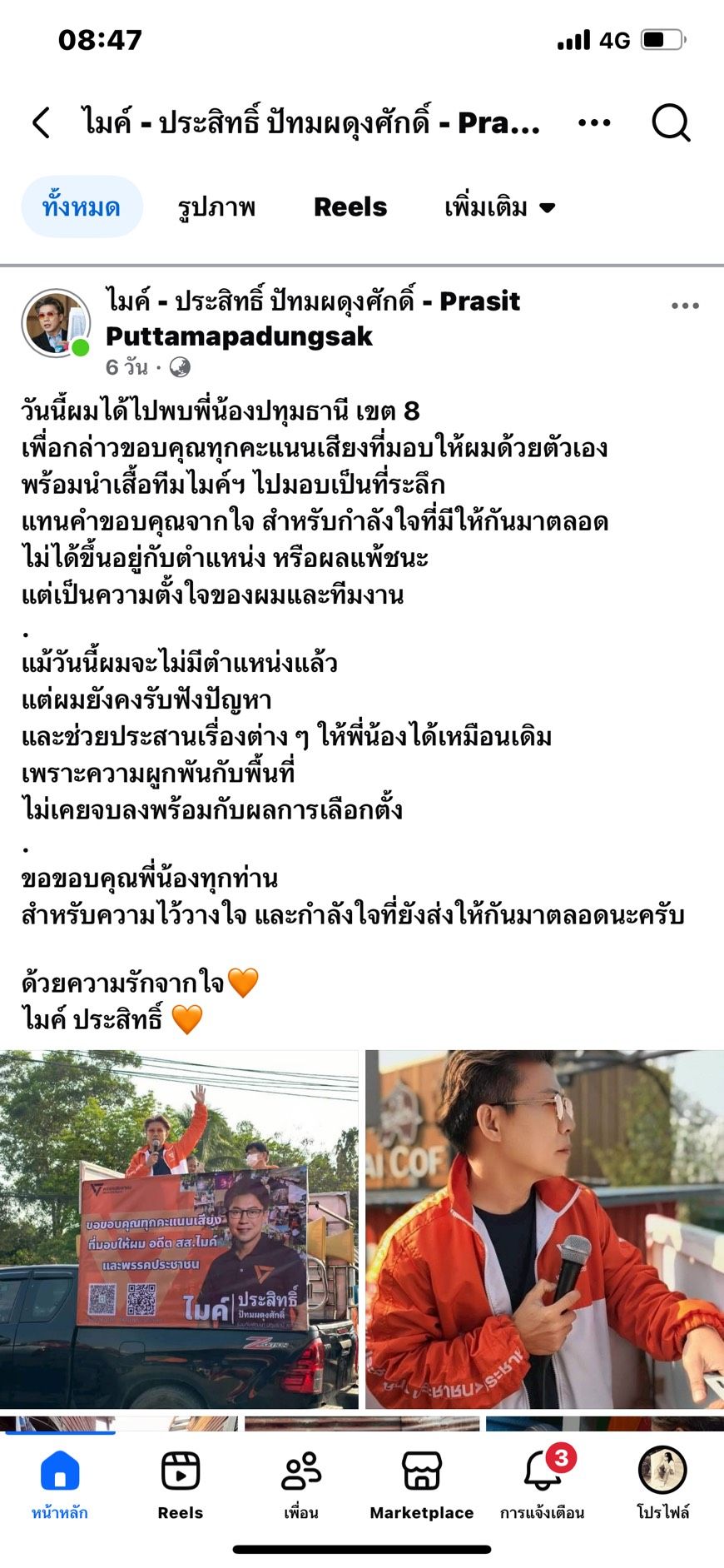Open the post author's profile picture
This screenshot has height=1568, width=724.
pyautogui.click(x=56, y=322)
